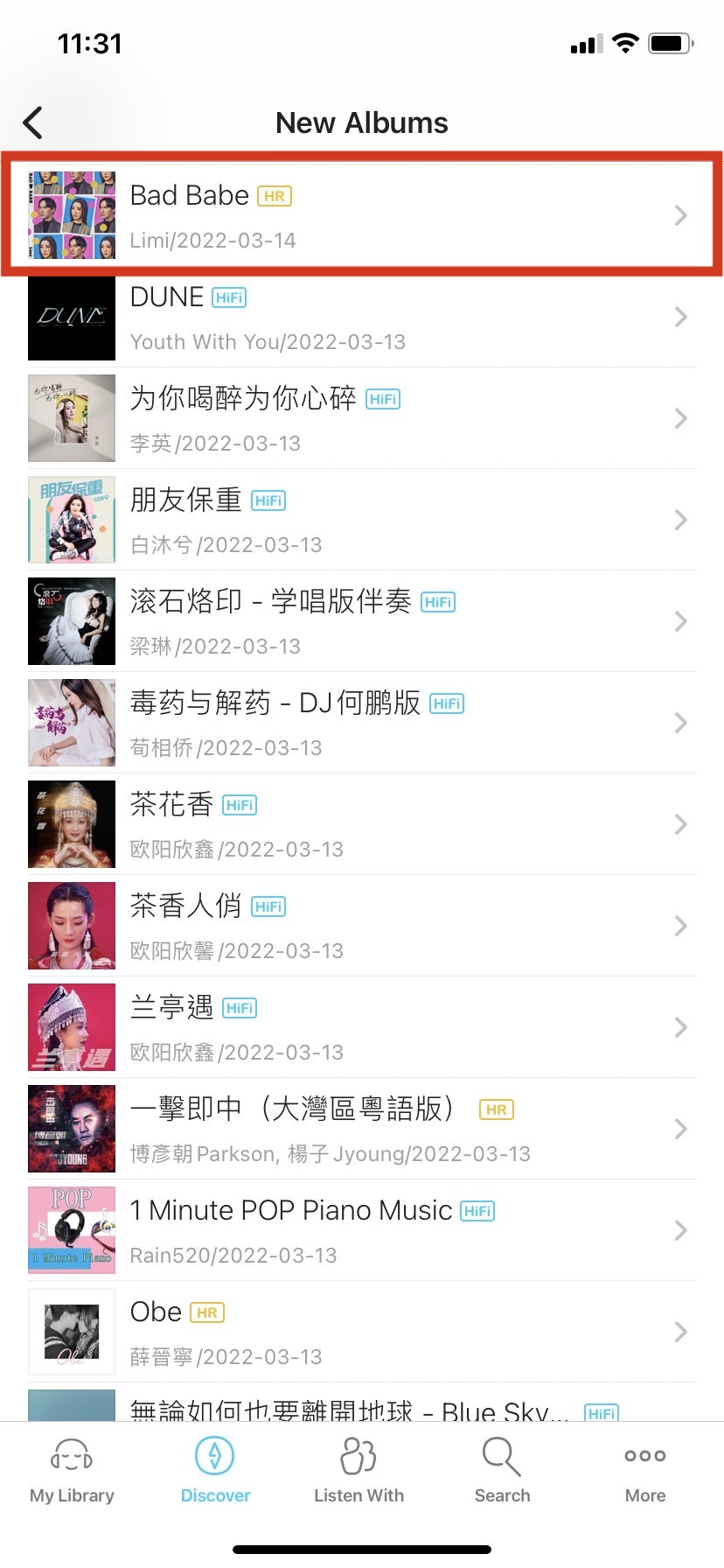
Task: Select the Discover tab
Action: click(x=215, y=1471)
